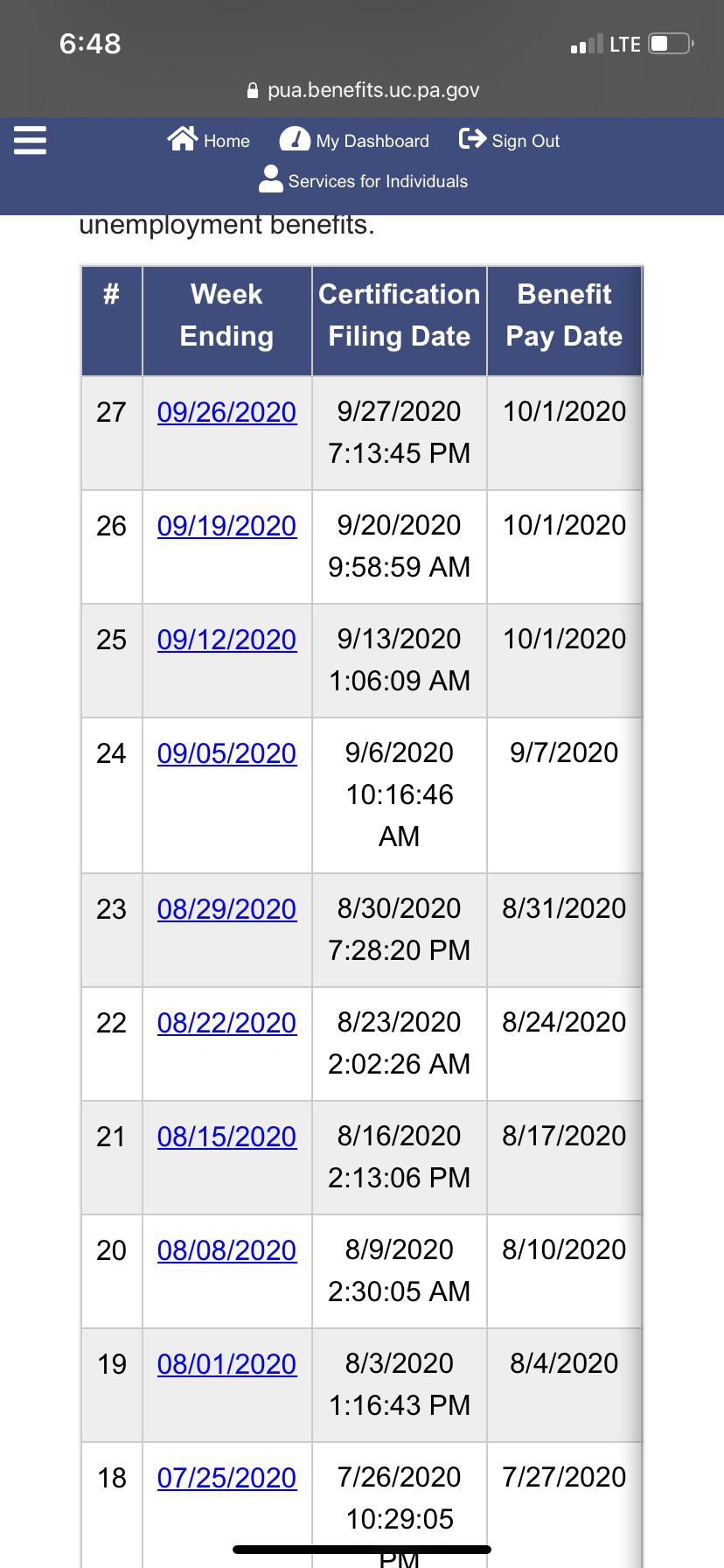Open certification for week ending 09/12/2020

226,640
